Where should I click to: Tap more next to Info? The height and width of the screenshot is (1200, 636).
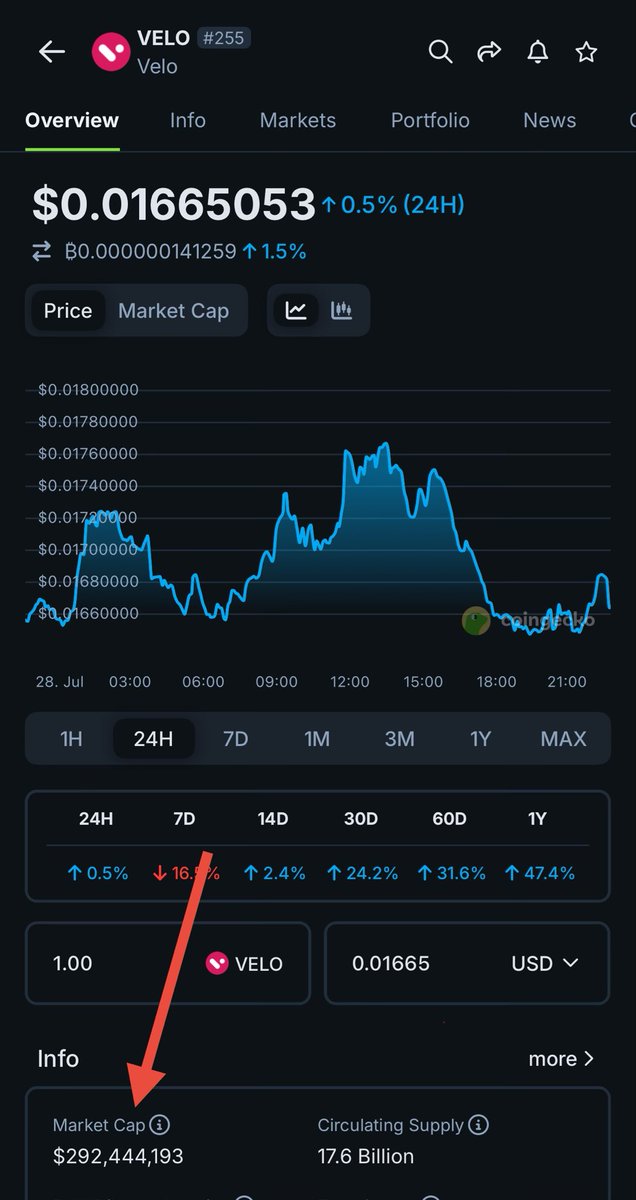[561, 1058]
